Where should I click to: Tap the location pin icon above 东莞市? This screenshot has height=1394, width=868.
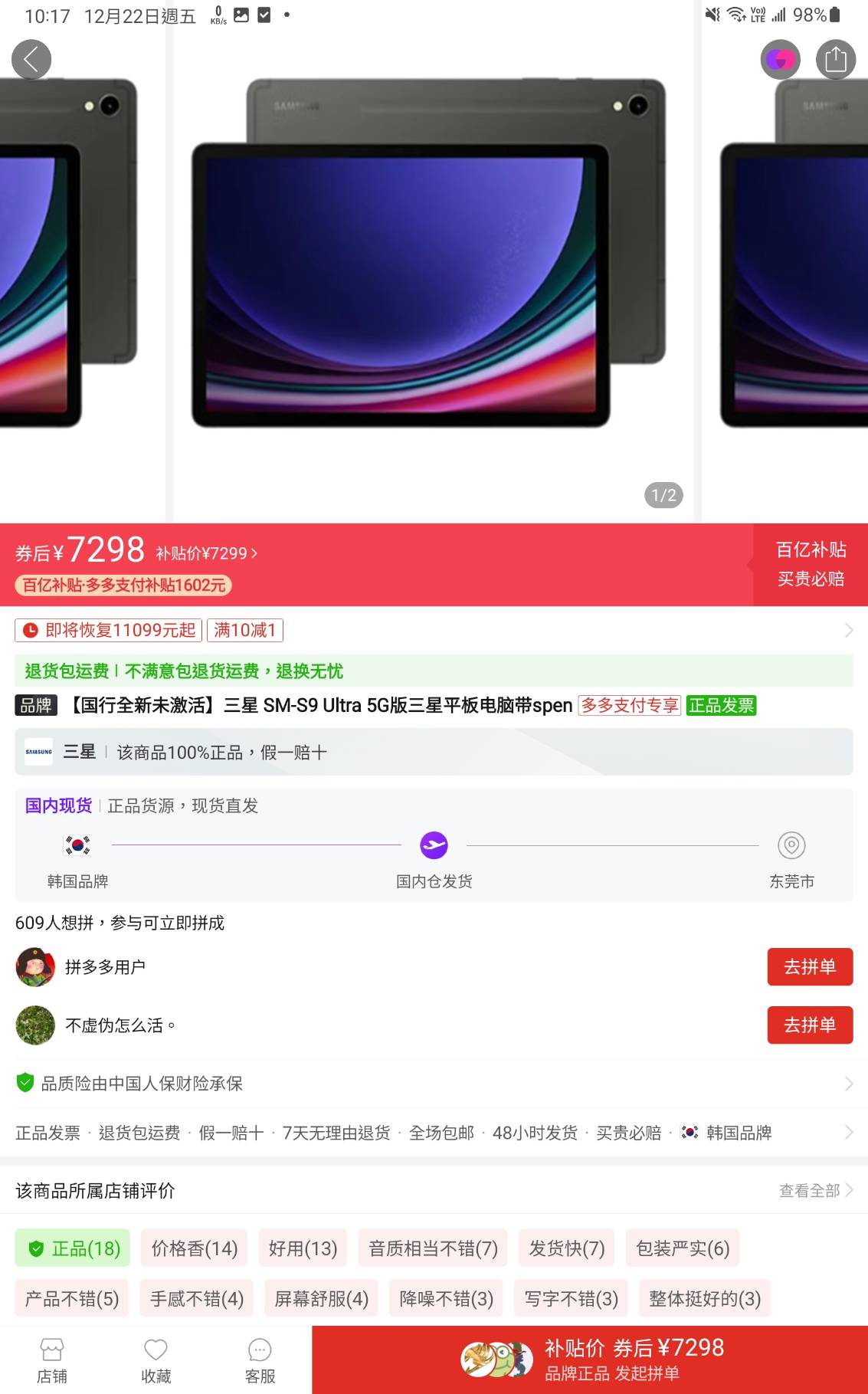click(x=791, y=846)
